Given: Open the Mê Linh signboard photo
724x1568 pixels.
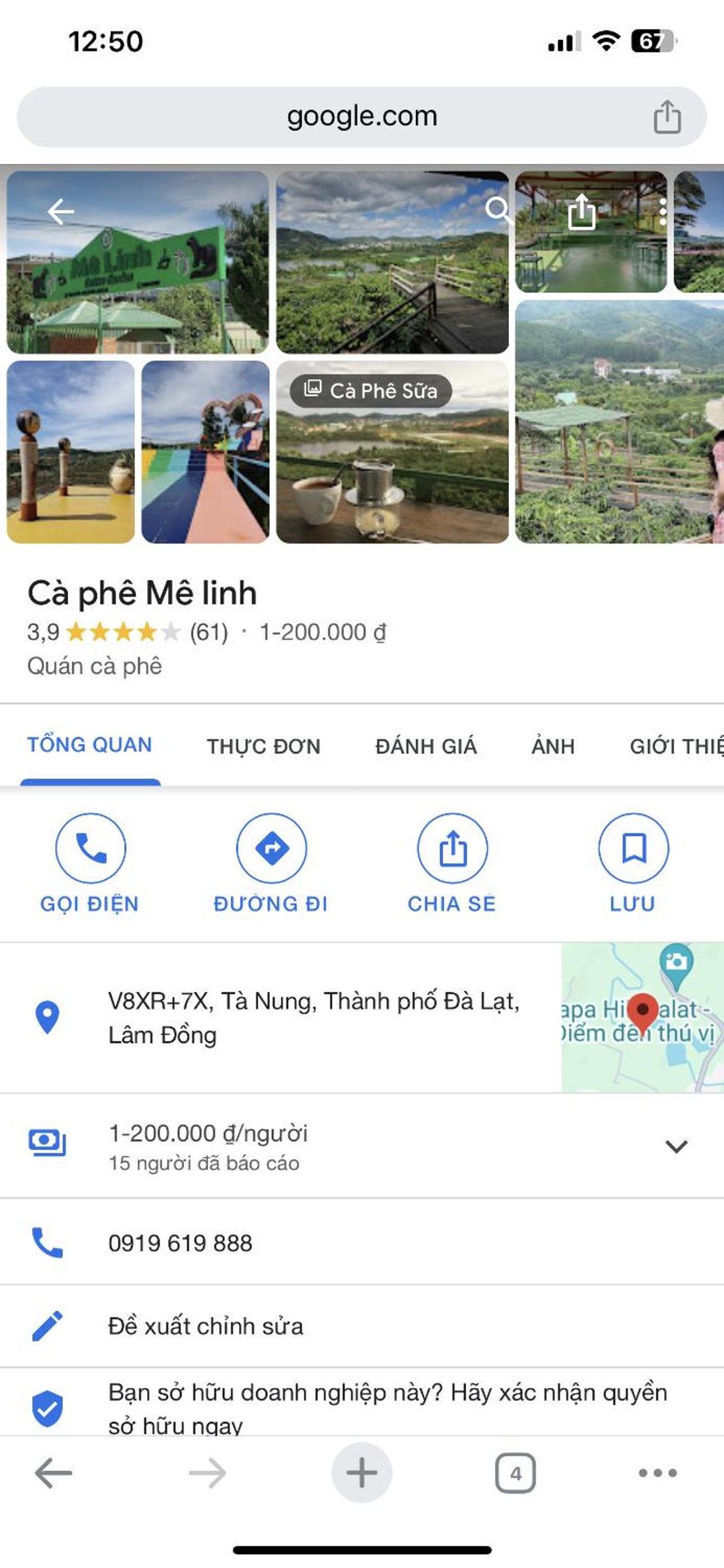Looking at the screenshot, I should [x=138, y=262].
